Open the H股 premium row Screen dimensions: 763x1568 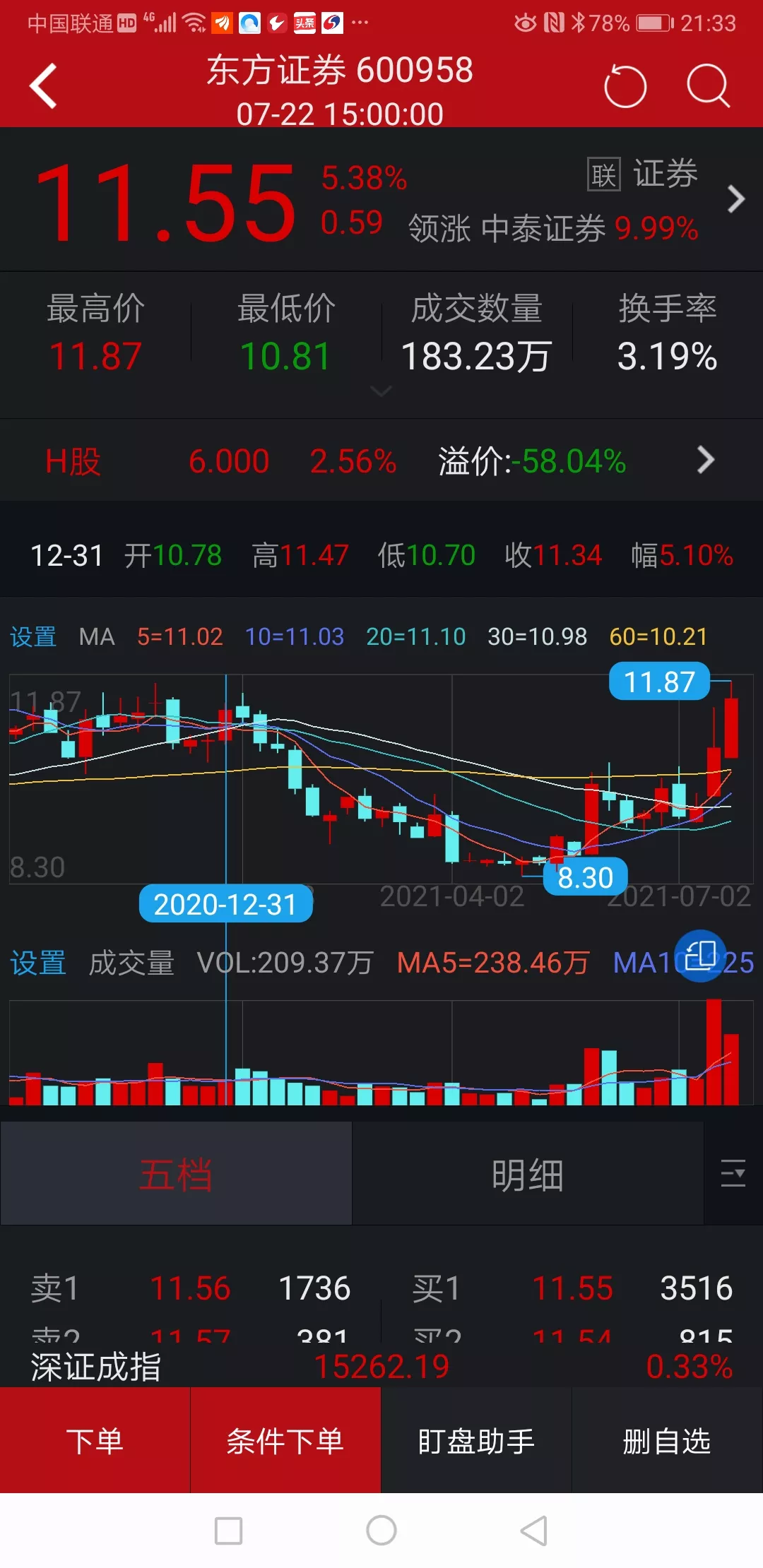tap(381, 461)
